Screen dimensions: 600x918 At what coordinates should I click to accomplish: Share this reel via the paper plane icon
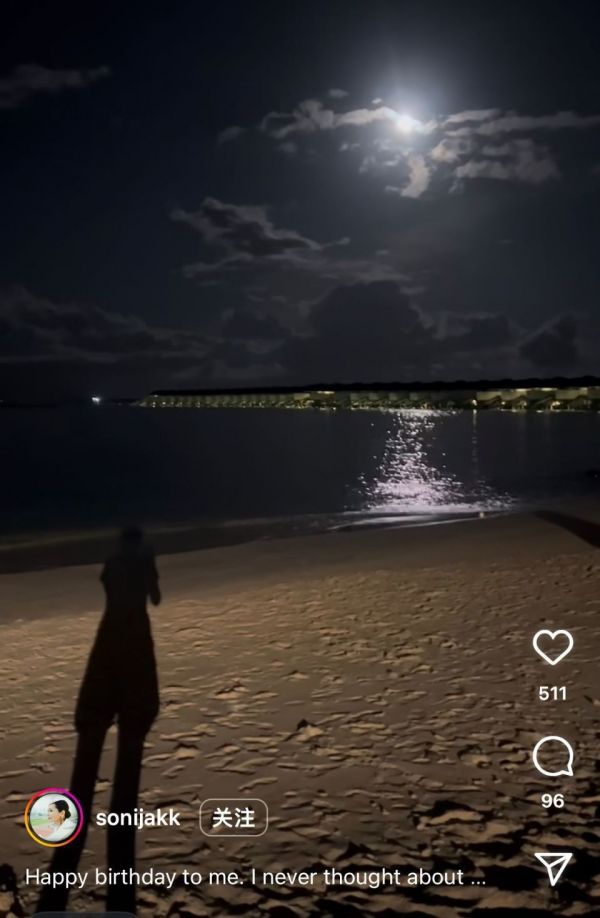click(x=553, y=868)
